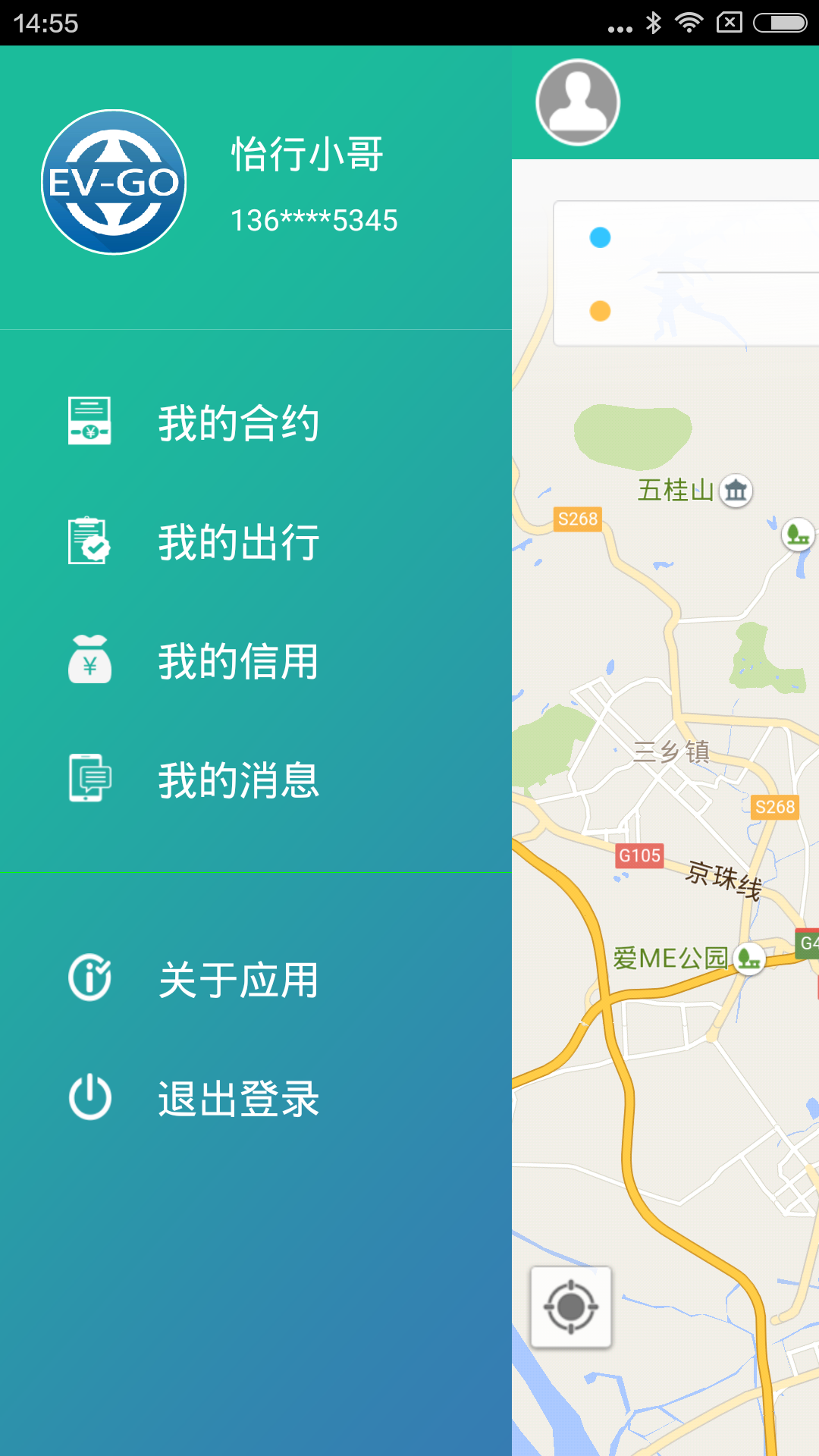Open 我的出行 trips page
The height and width of the screenshot is (1456, 819).
[256, 541]
